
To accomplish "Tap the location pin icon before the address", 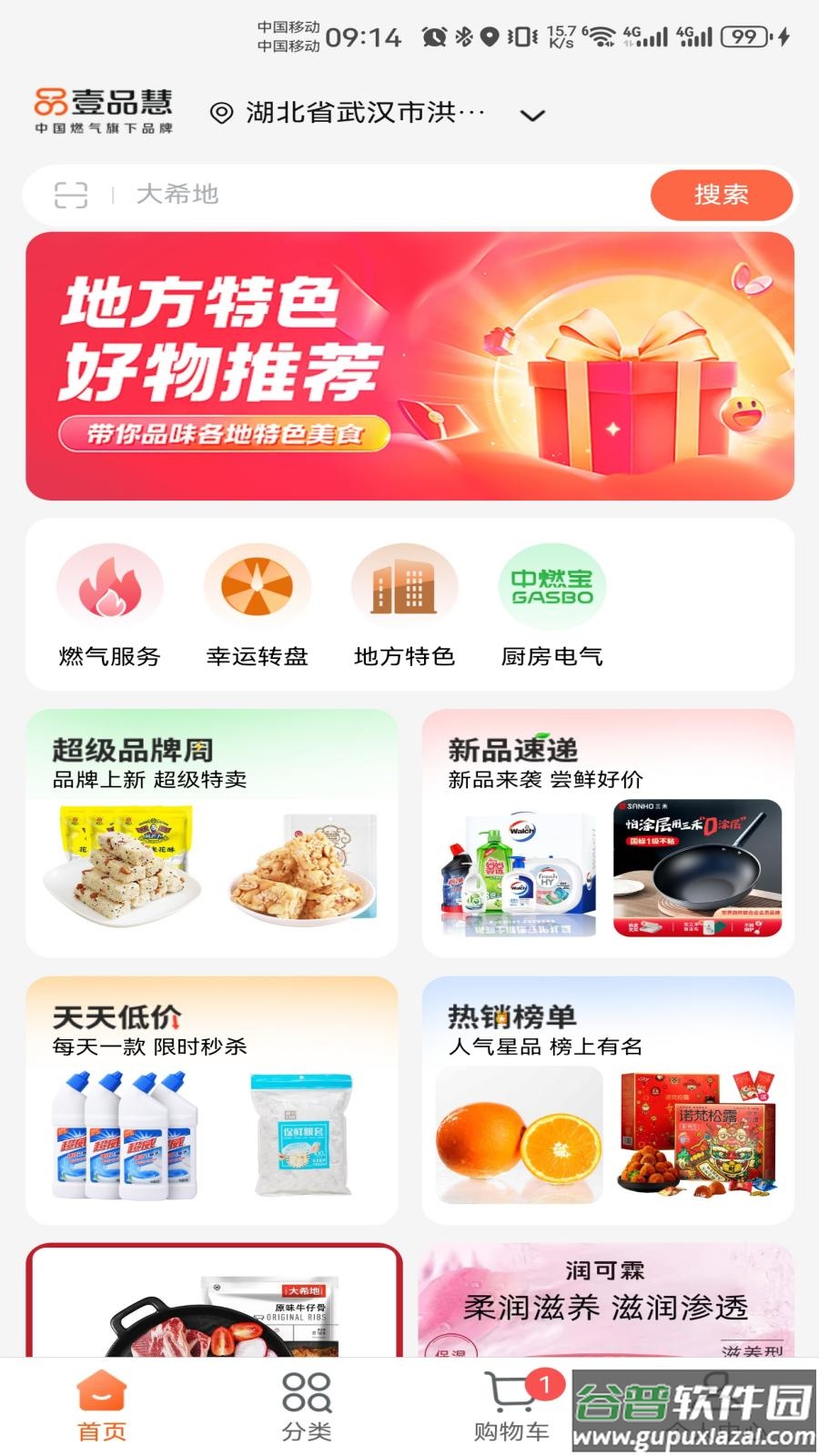I will (218, 113).
